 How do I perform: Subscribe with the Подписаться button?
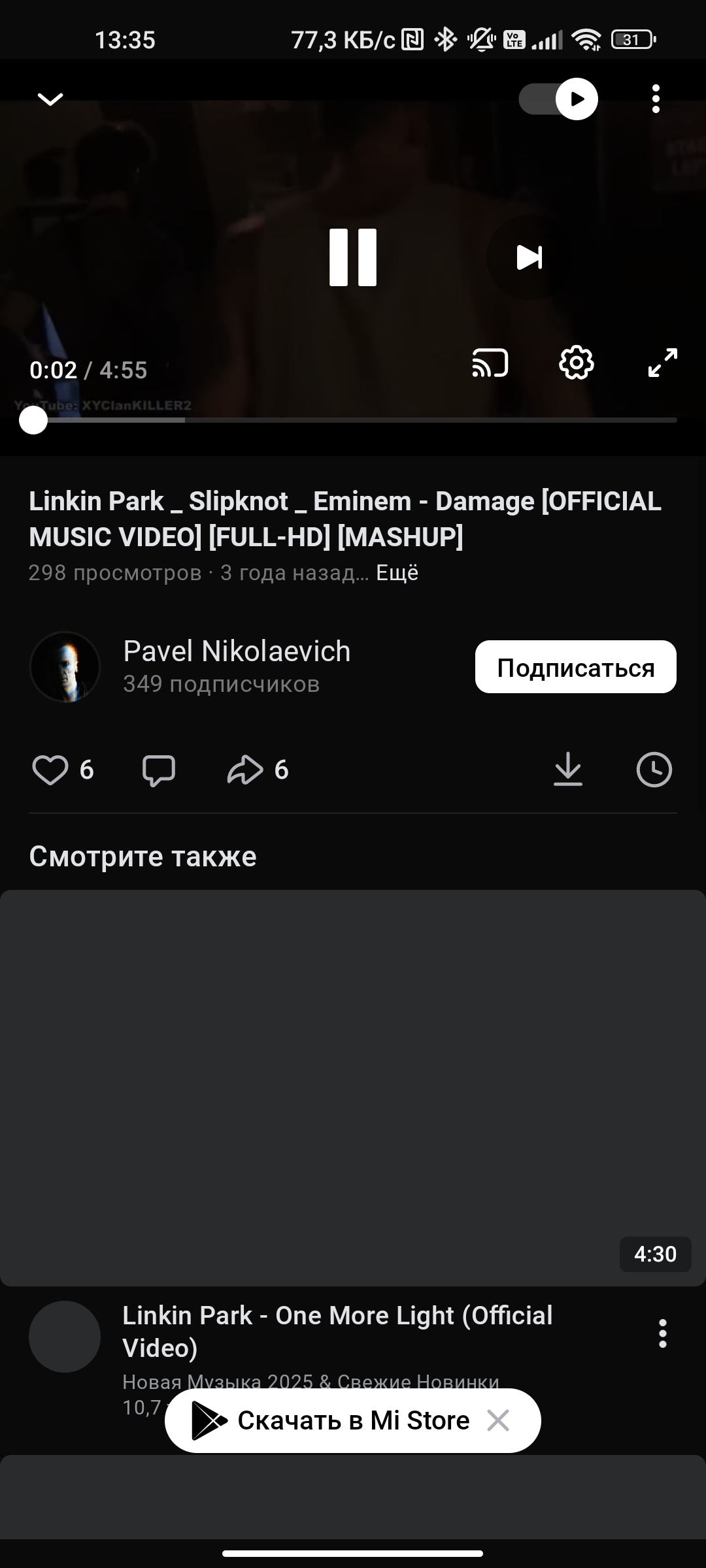575,667
